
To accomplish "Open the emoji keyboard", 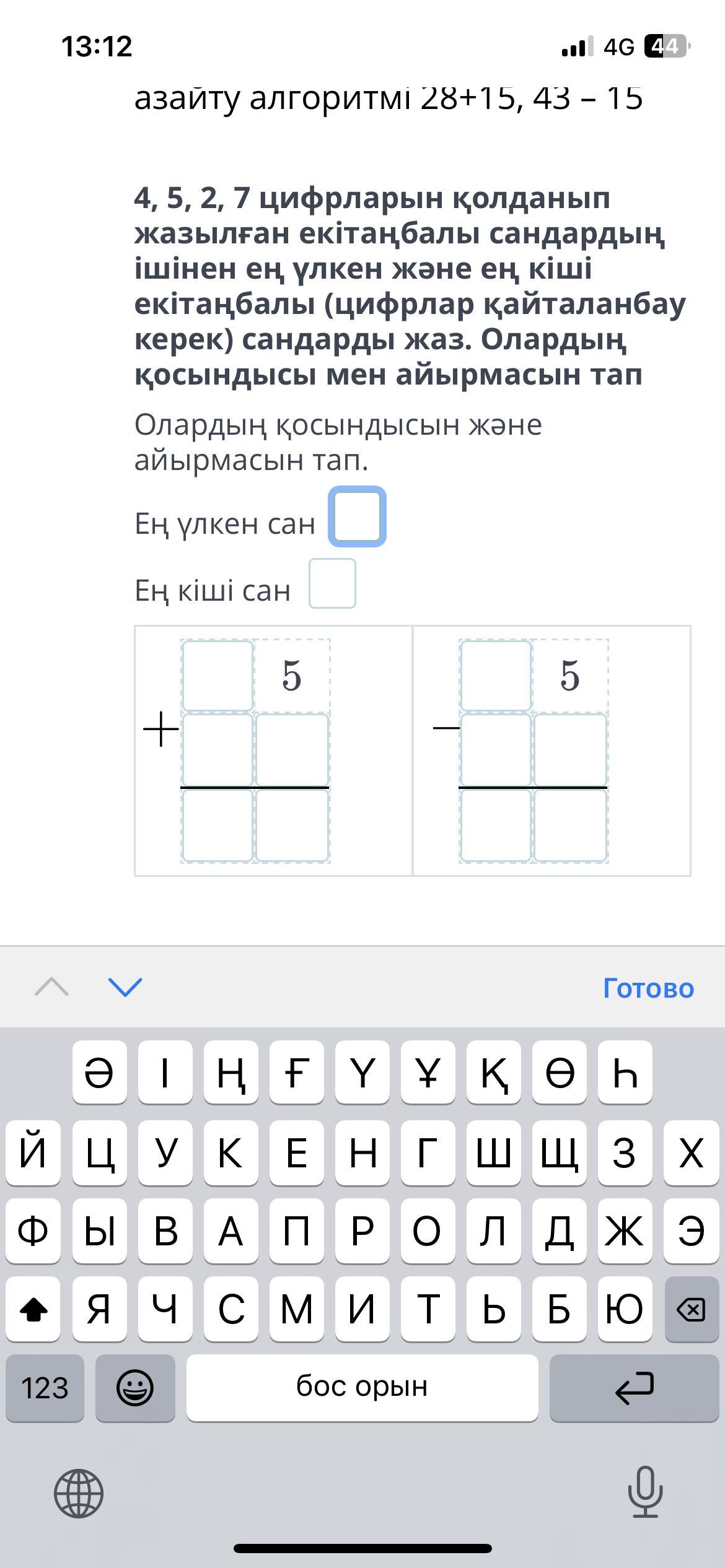I will pyautogui.click(x=135, y=1388).
